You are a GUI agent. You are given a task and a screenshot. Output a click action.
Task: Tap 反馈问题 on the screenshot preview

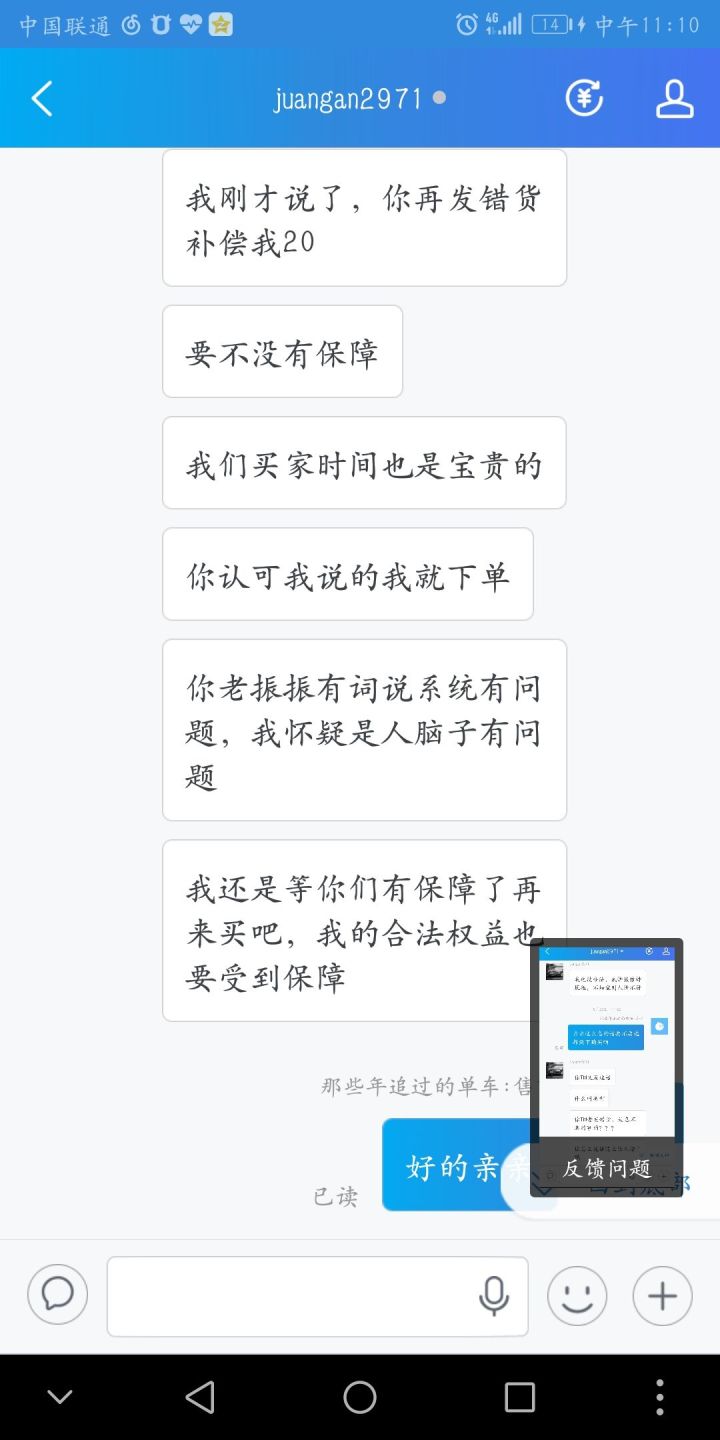coord(606,1168)
